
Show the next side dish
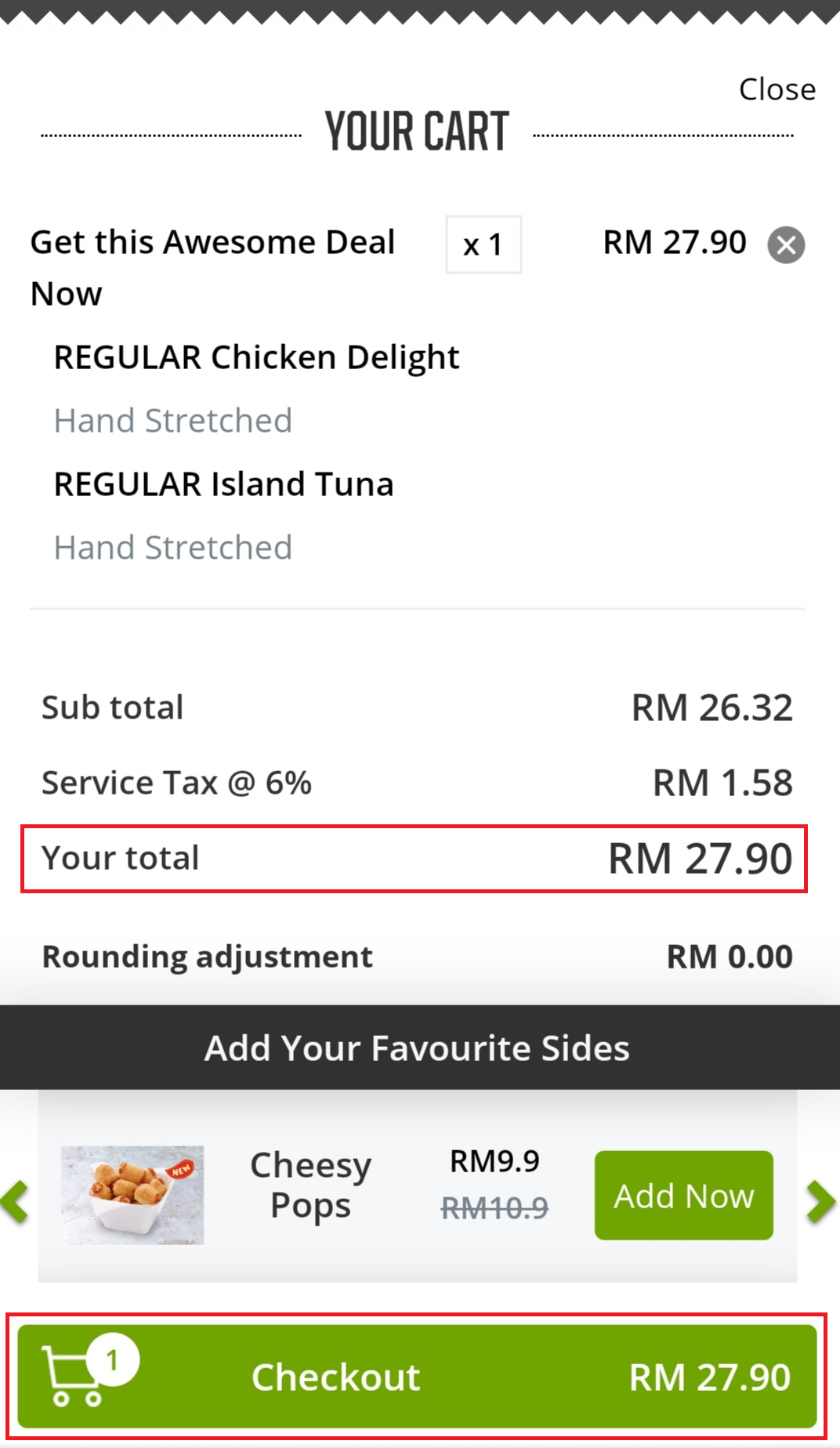(x=820, y=1201)
